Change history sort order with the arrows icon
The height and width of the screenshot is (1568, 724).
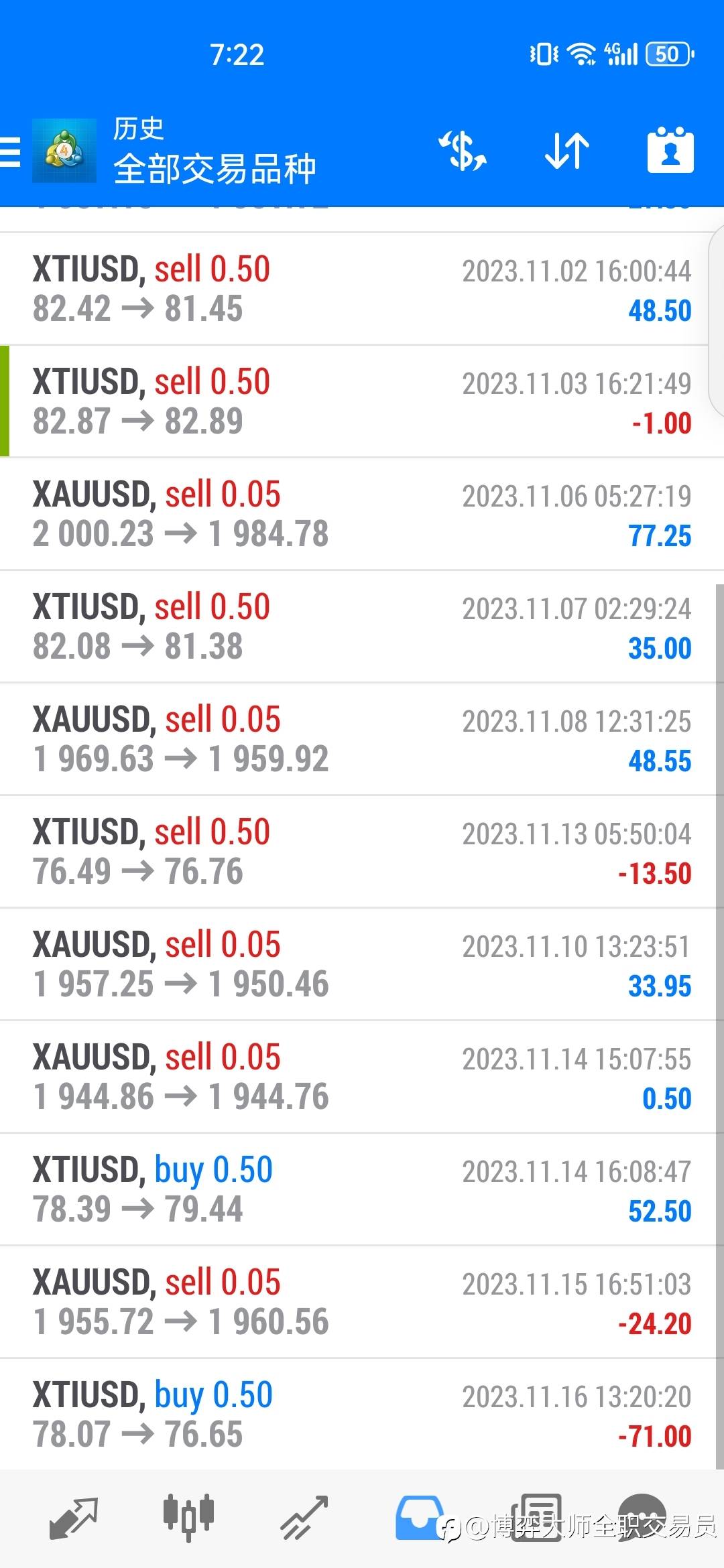pos(566,151)
